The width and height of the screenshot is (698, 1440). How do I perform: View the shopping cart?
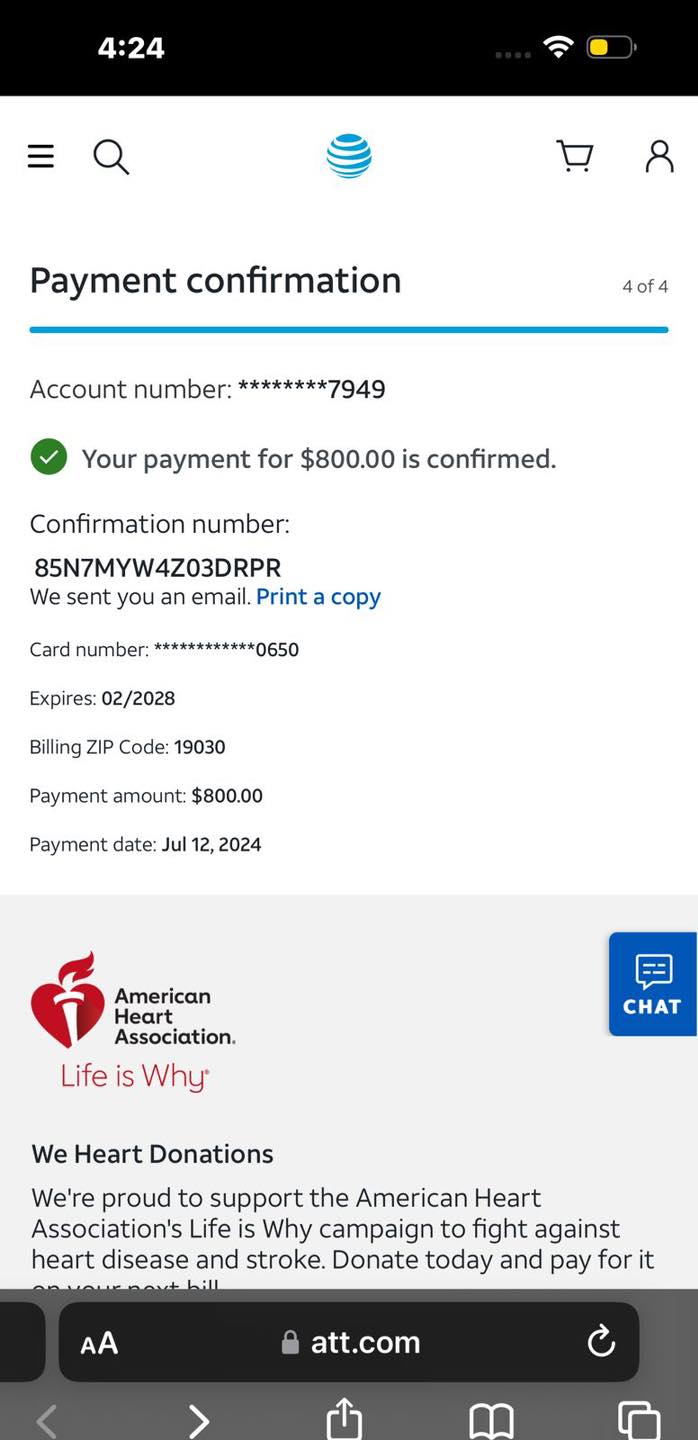[575, 157]
